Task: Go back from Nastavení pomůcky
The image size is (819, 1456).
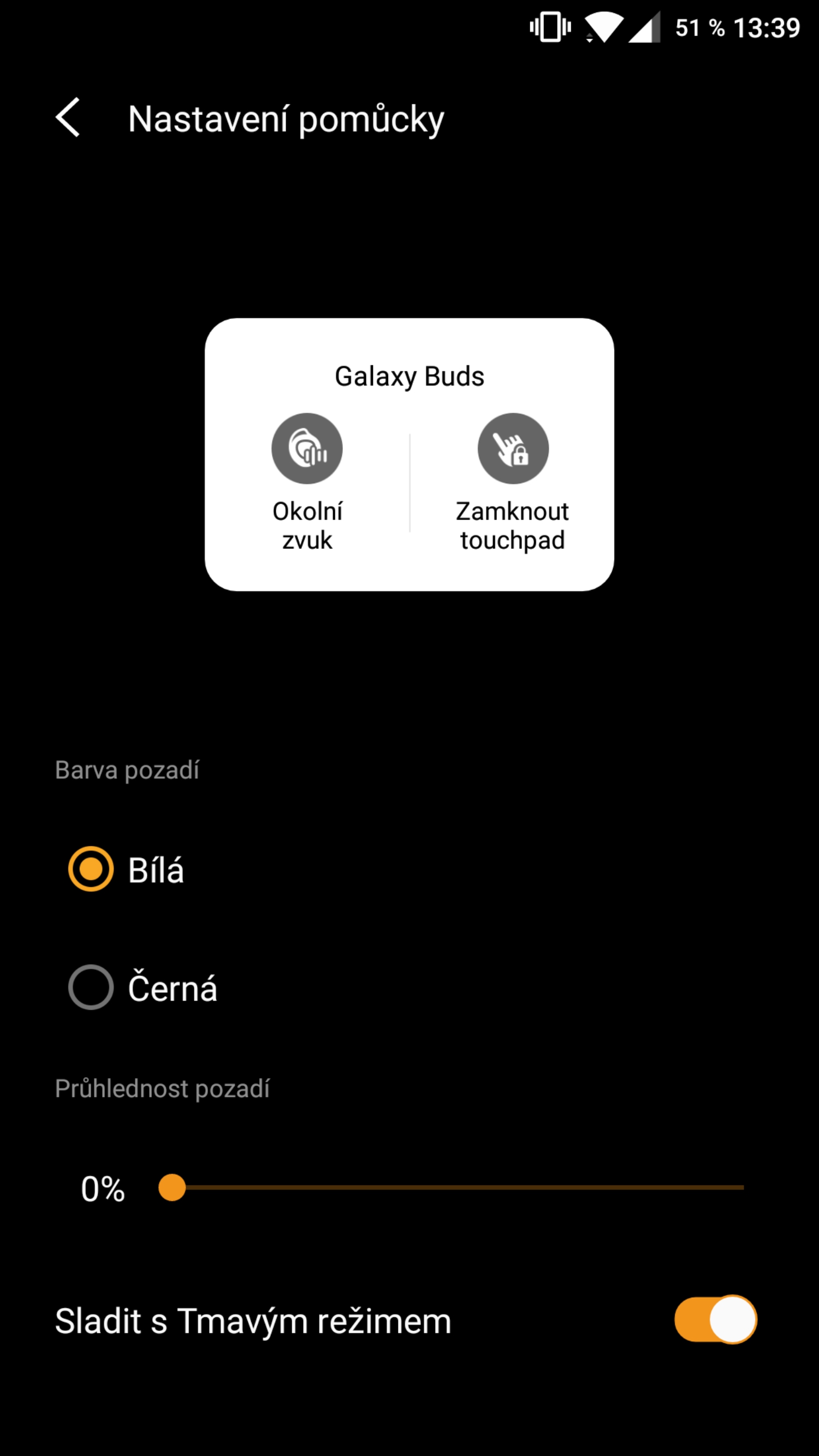Action: tap(68, 117)
